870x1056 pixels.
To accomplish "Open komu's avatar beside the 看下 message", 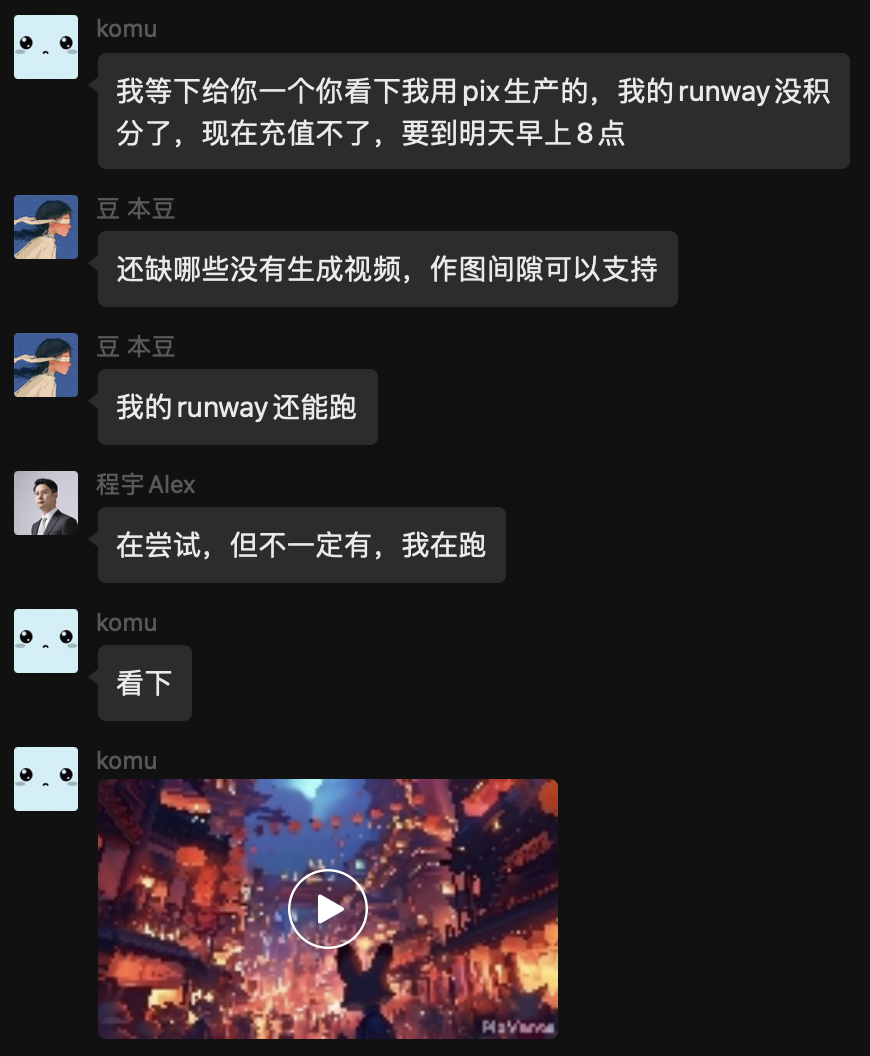I will coord(46,641).
